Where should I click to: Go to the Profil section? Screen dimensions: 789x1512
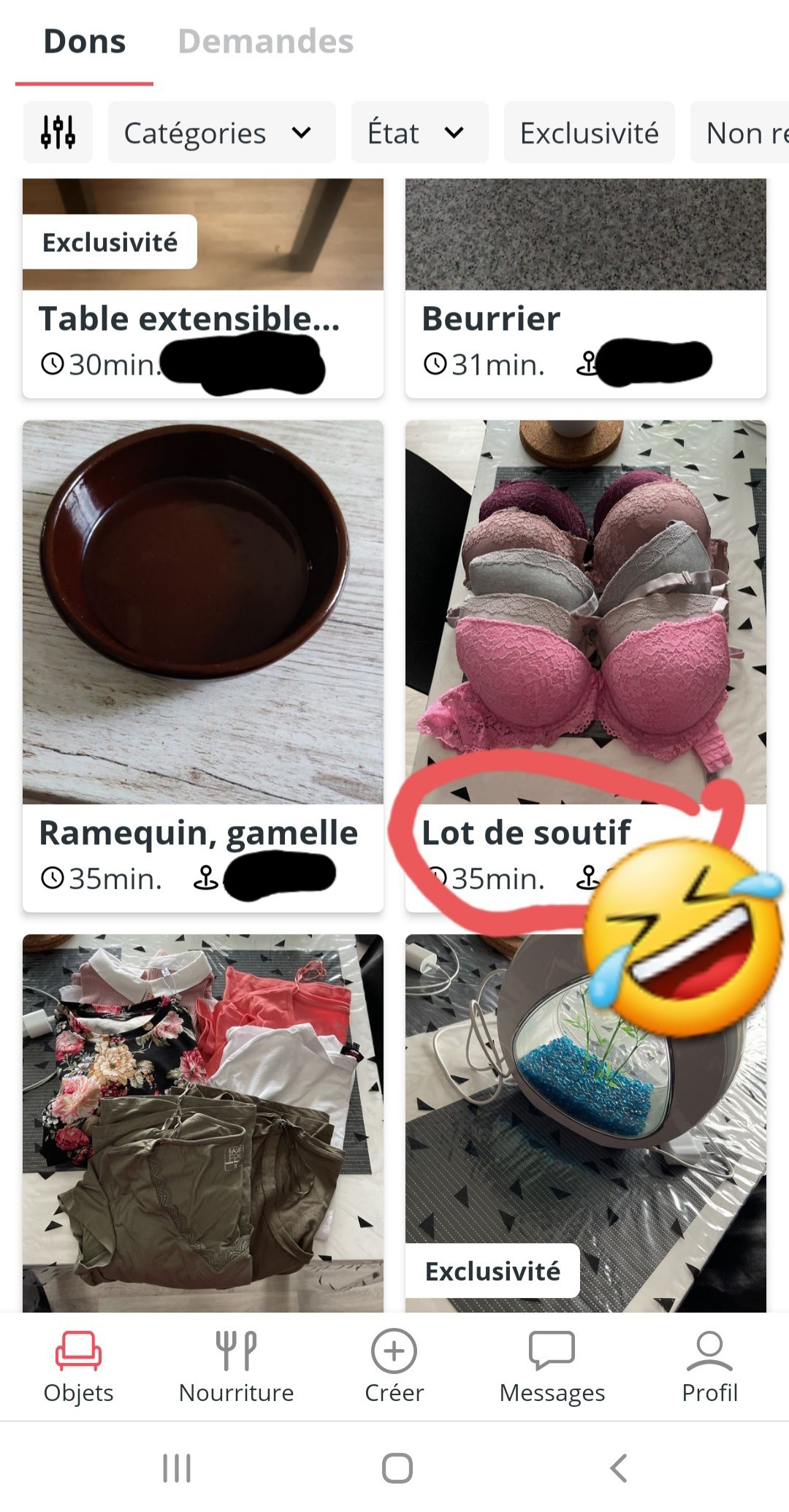pyautogui.click(x=709, y=1366)
